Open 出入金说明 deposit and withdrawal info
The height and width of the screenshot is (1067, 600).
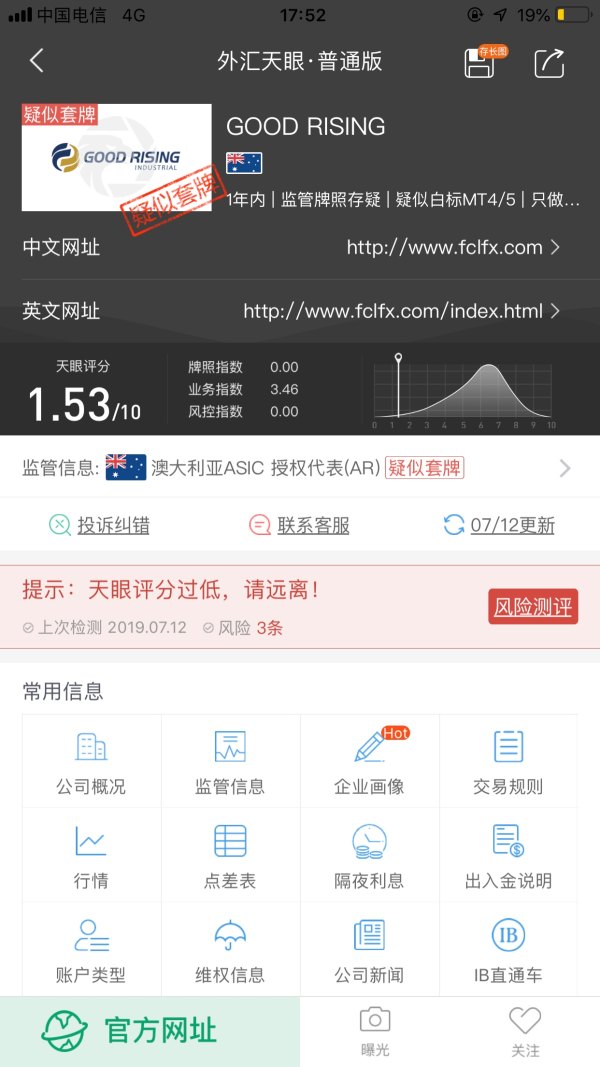[x=508, y=856]
